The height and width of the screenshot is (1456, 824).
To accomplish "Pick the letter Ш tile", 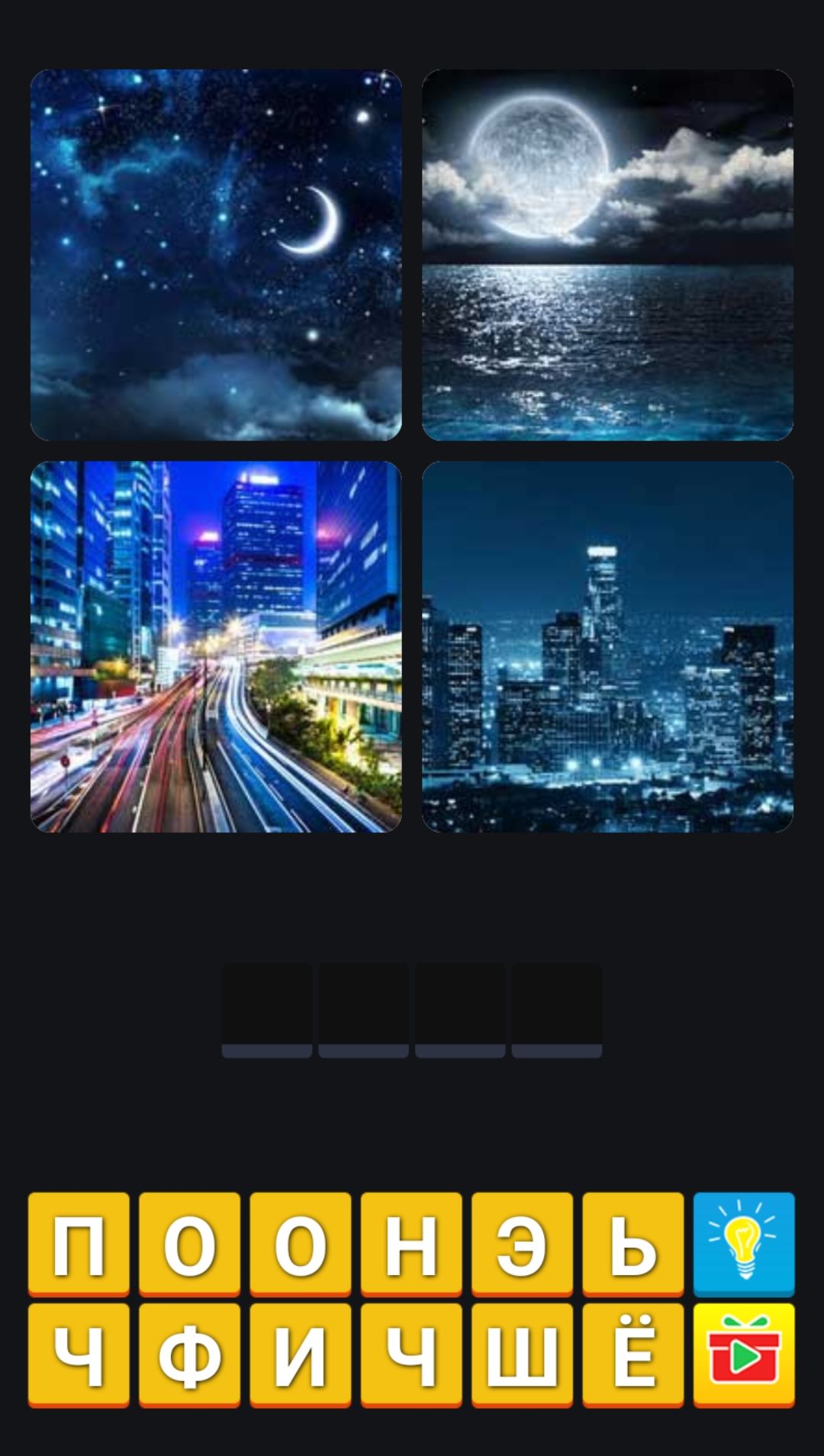I will (x=522, y=1355).
